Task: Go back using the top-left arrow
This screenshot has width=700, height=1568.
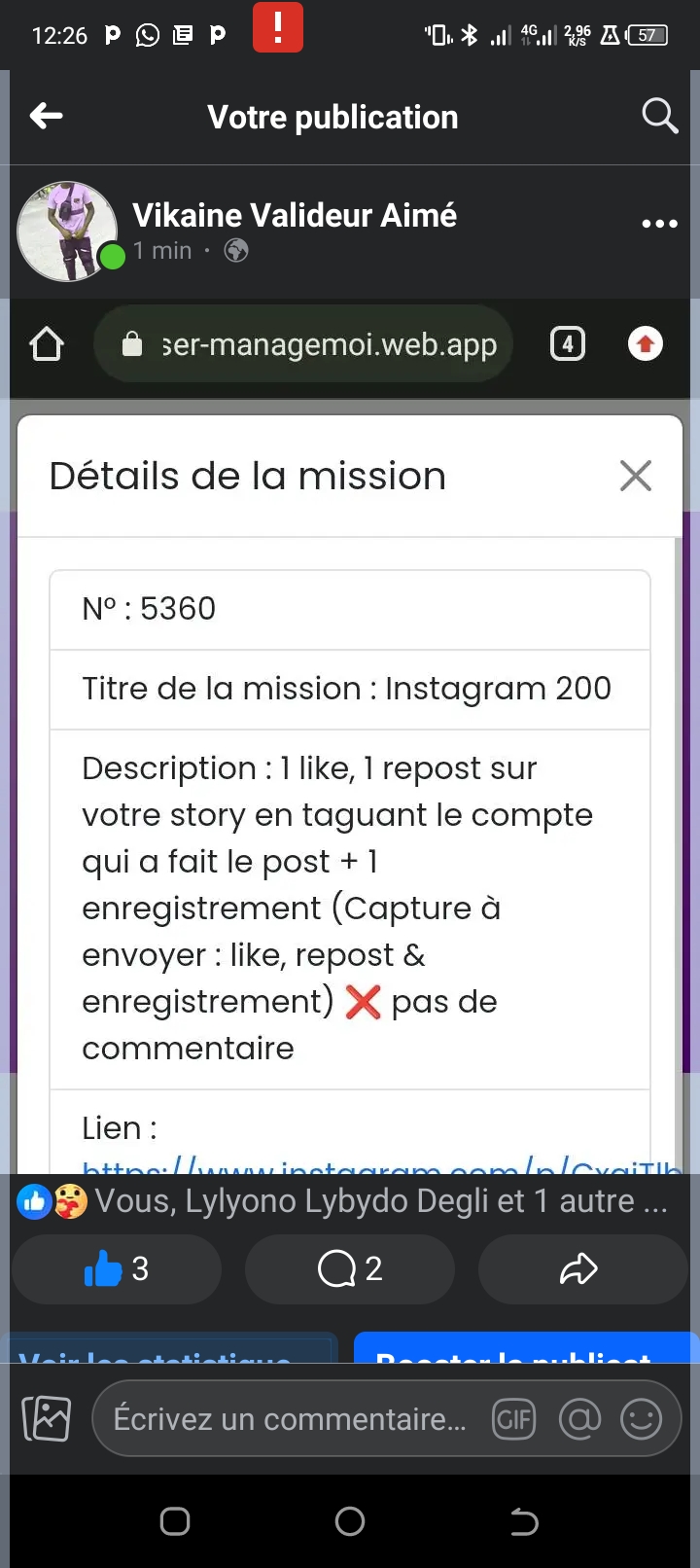Action: click(46, 117)
